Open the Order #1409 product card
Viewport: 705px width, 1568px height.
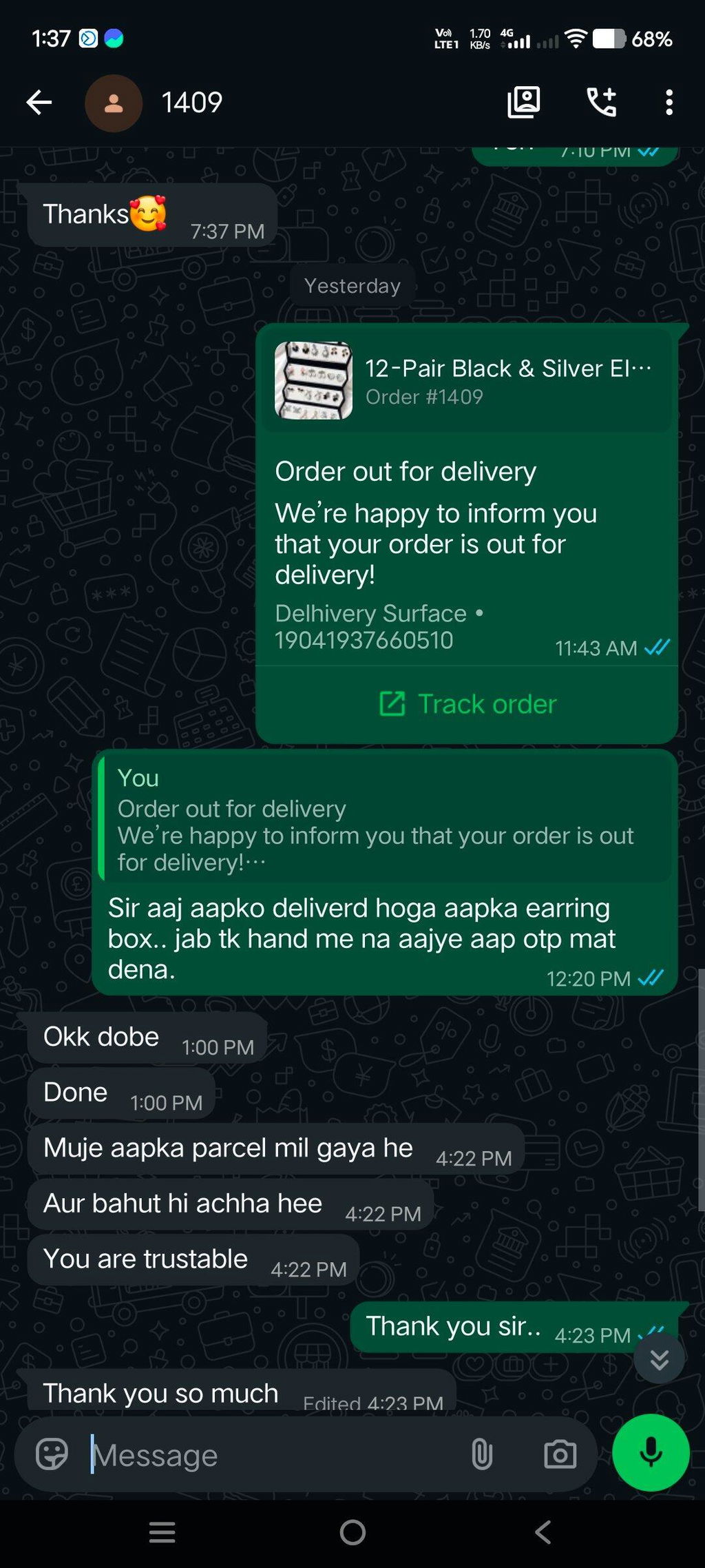(467, 380)
